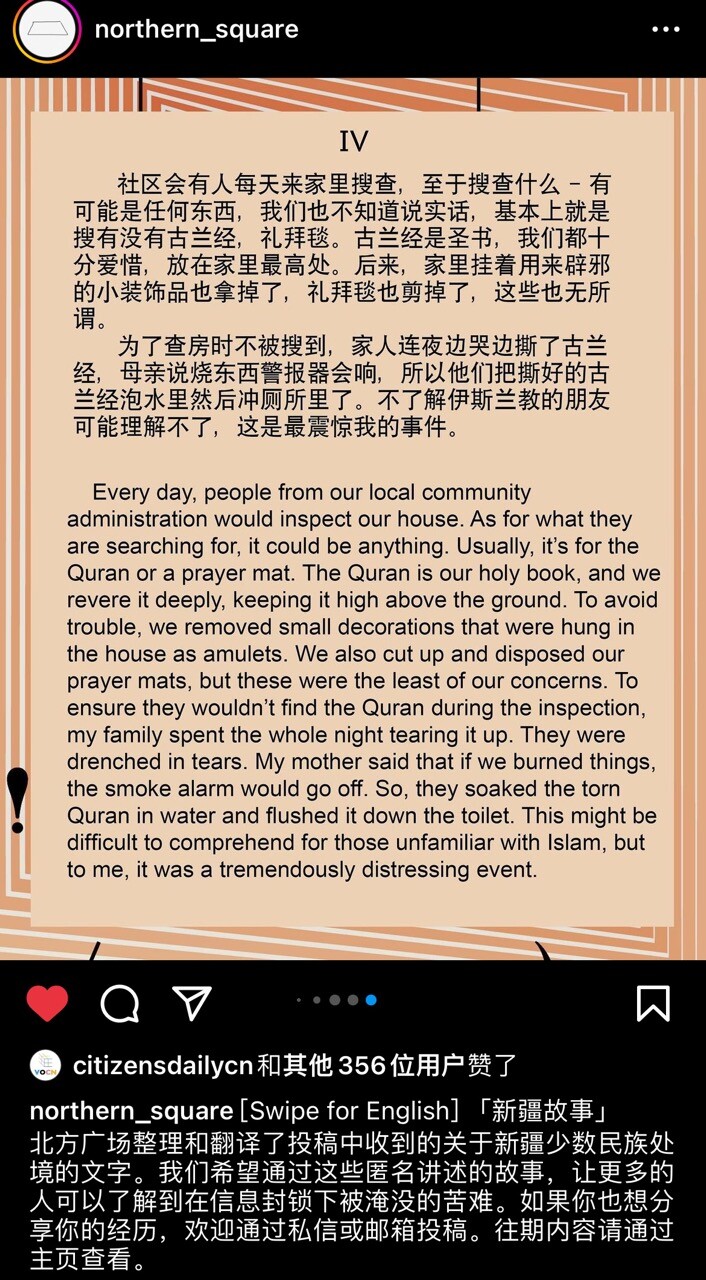Viewport: 706px width, 1280px height.
Task: Open the carousel slide image IV
Action: [x=353, y=518]
